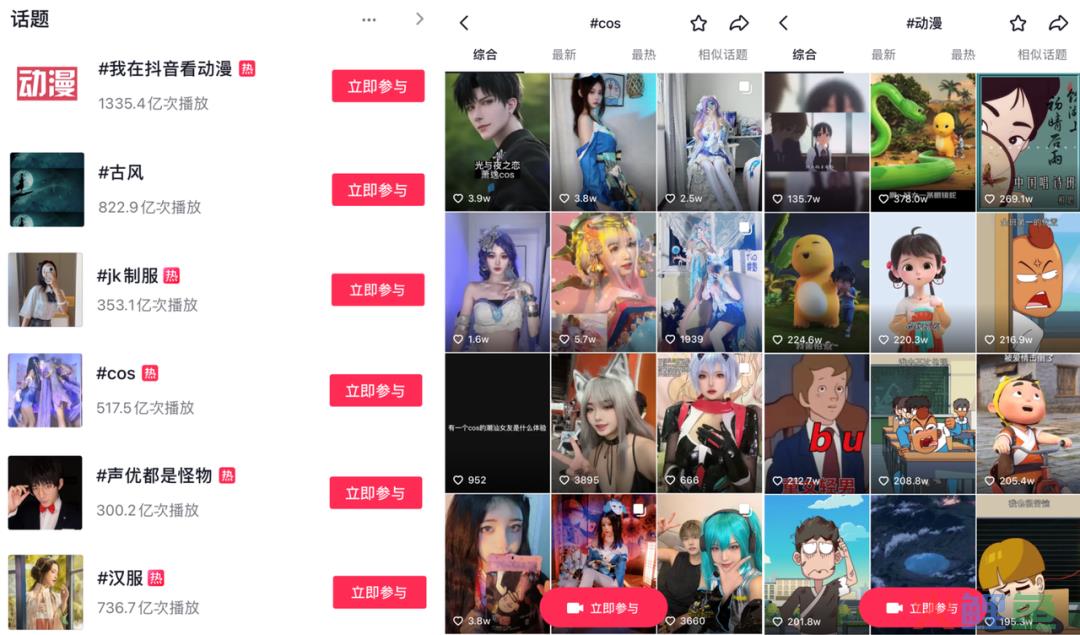Screen dimensions: 1080x635
Task: Expand 话题 with the right chevron
Action: pos(419,19)
